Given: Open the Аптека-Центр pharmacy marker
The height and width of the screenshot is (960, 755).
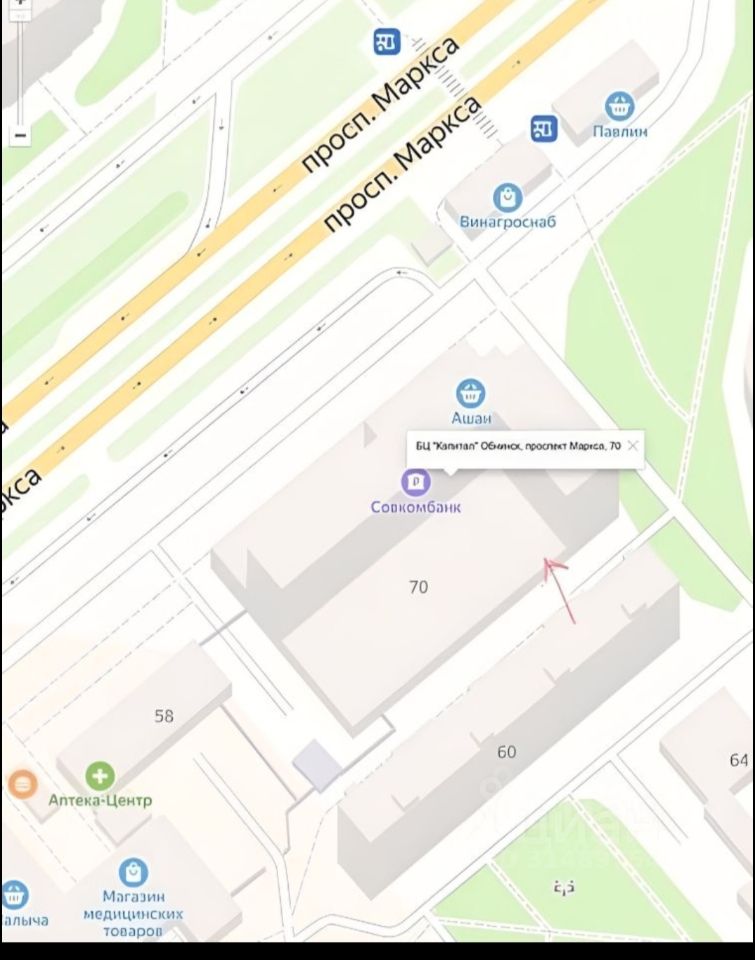Looking at the screenshot, I should (x=99, y=776).
